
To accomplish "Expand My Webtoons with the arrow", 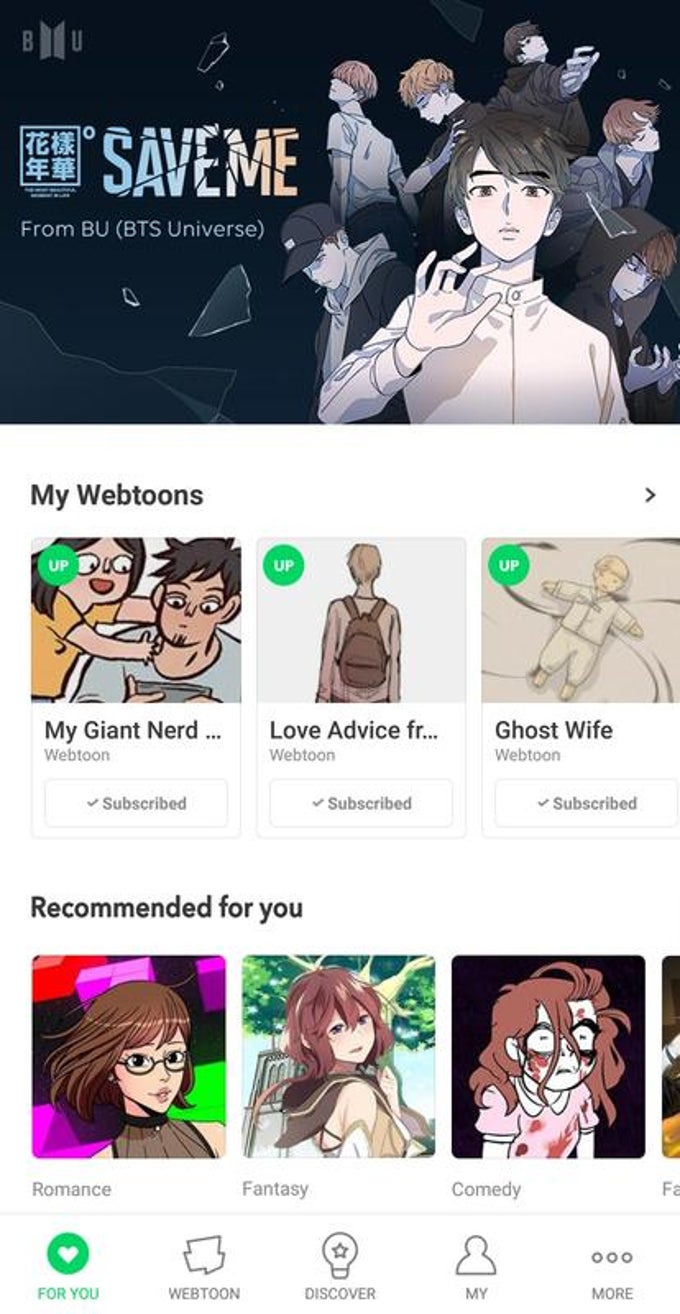I will (x=650, y=495).
